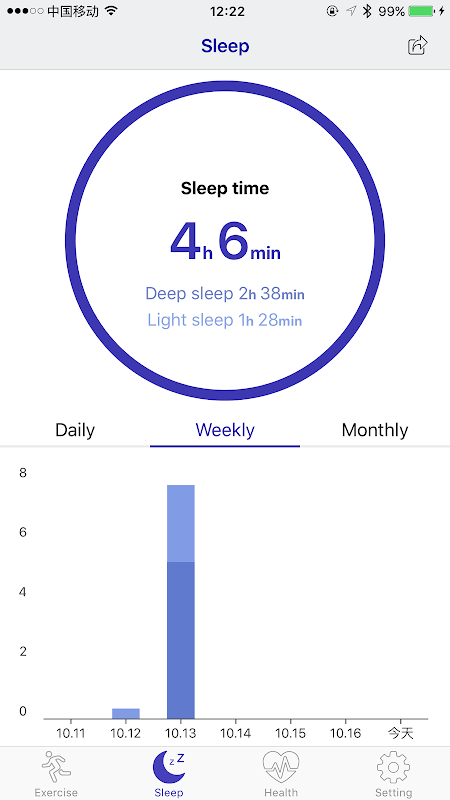Open the Sleep tab

[x=169, y=773]
